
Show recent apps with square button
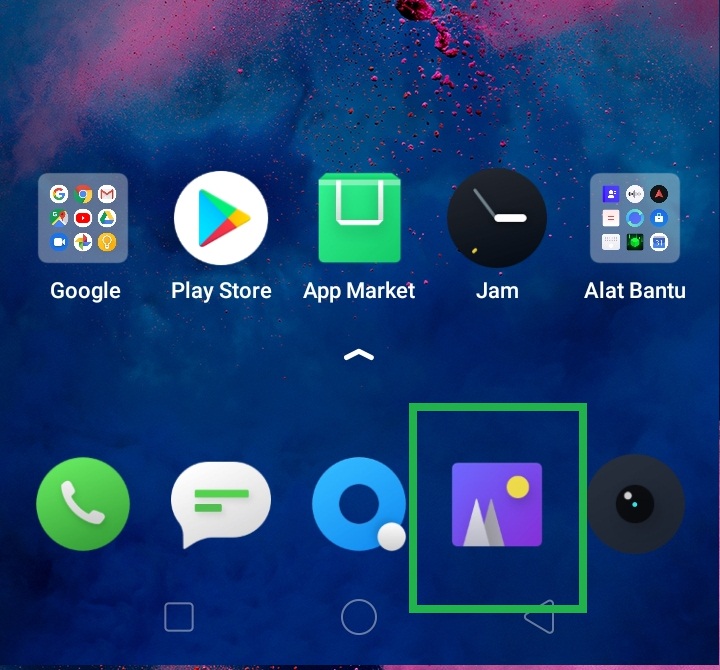(x=178, y=617)
